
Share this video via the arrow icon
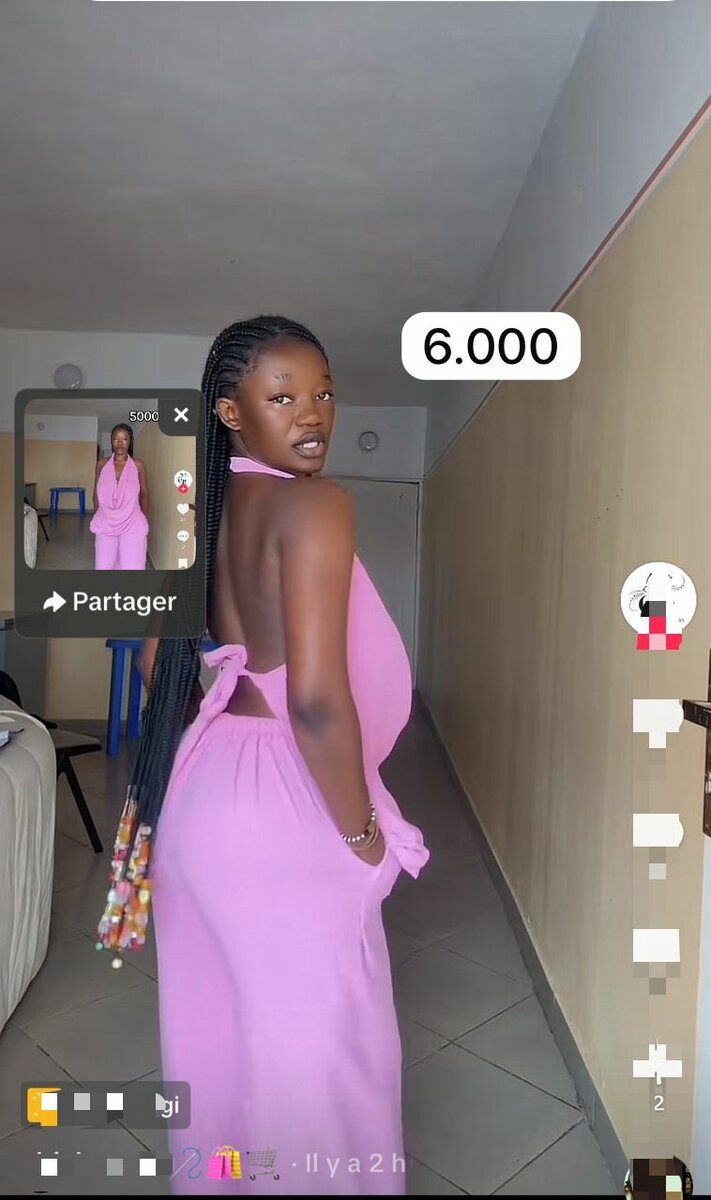(x=658, y=1065)
